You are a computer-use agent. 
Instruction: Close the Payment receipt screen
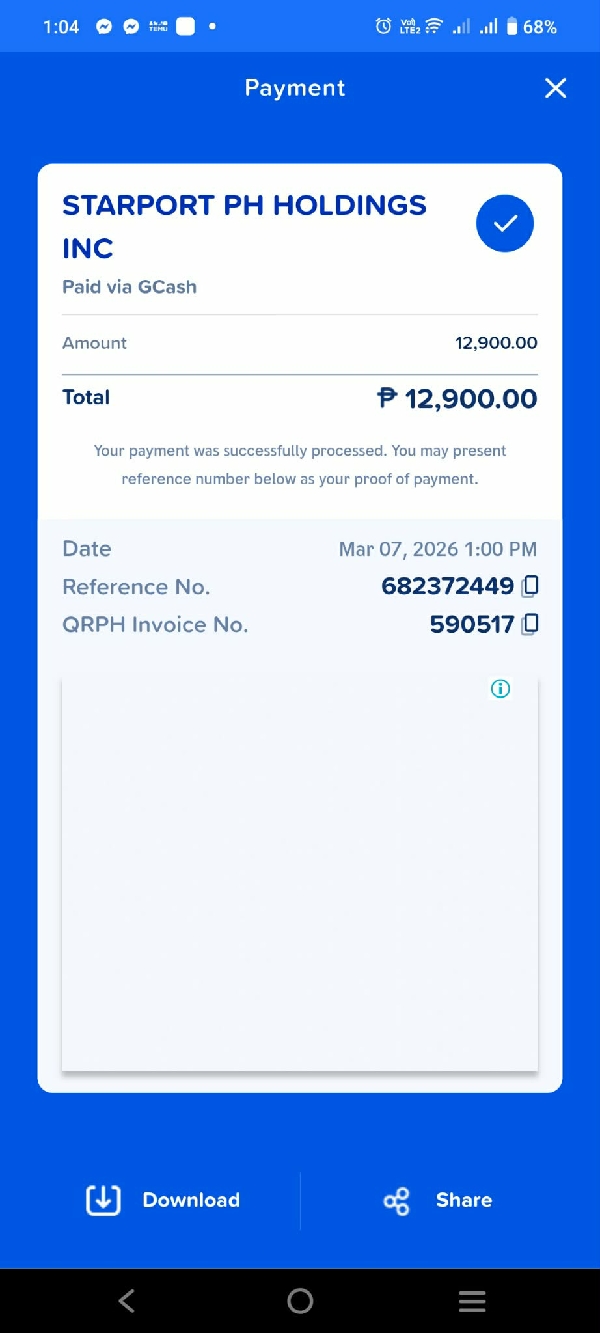(555, 88)
